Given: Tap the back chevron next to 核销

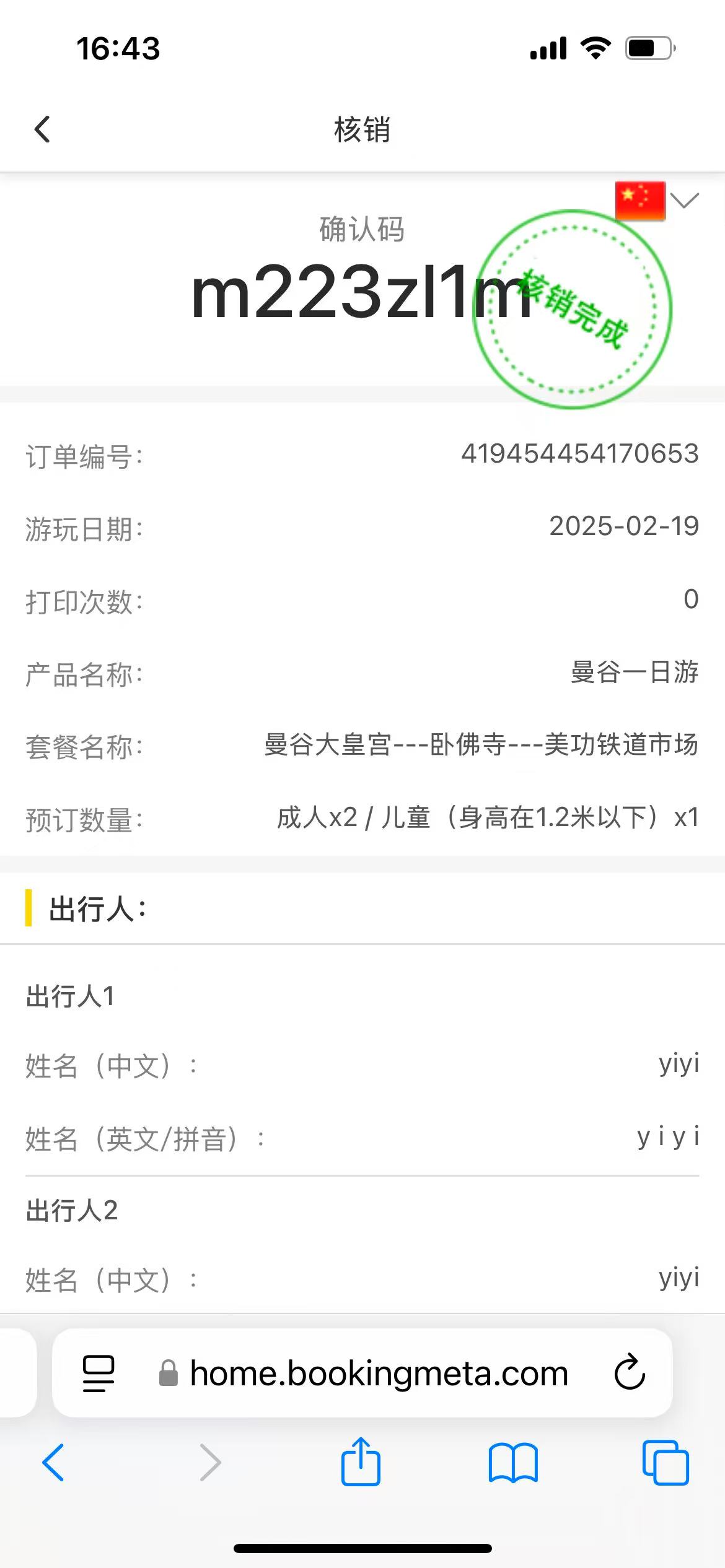Looking at the screenshot, I should [x=42, y=130].
